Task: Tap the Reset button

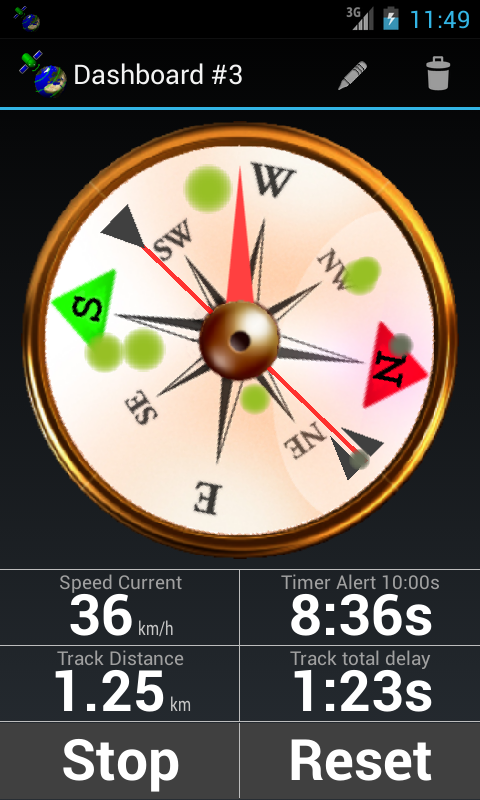Action: click(x=360, y=760)
